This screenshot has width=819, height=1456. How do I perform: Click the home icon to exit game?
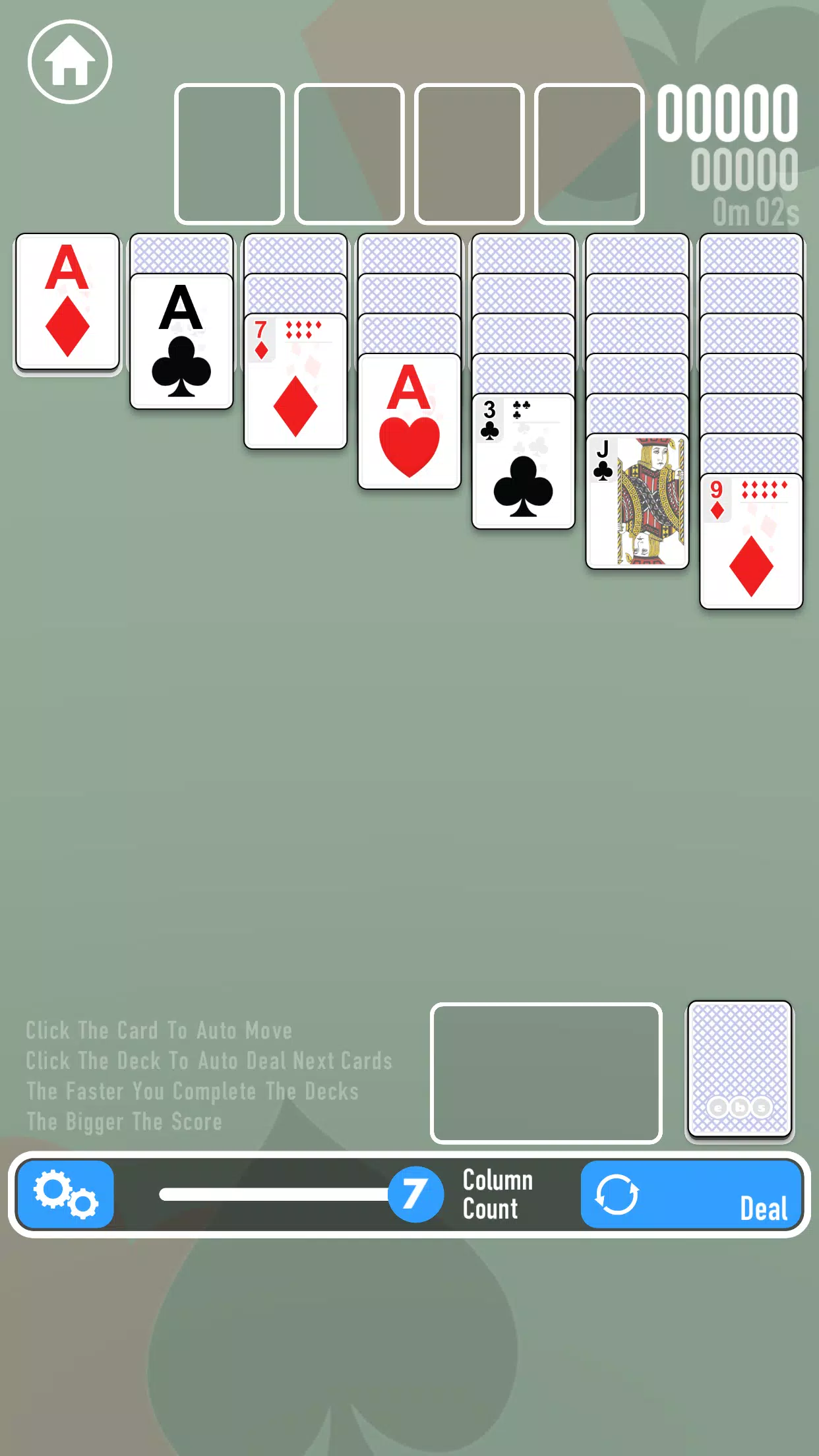69,60
